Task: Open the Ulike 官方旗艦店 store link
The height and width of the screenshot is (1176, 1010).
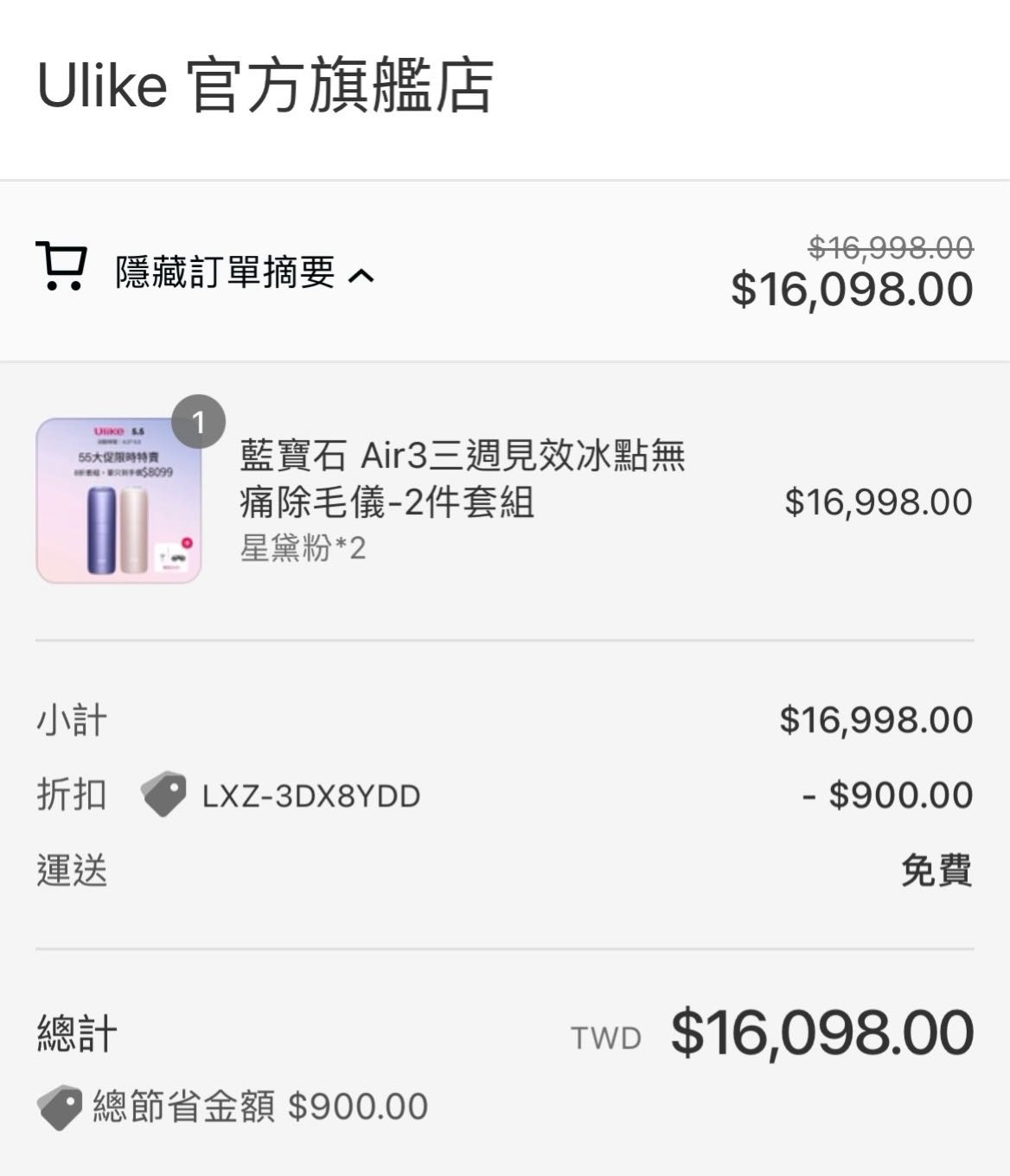Action: [265, 86]
